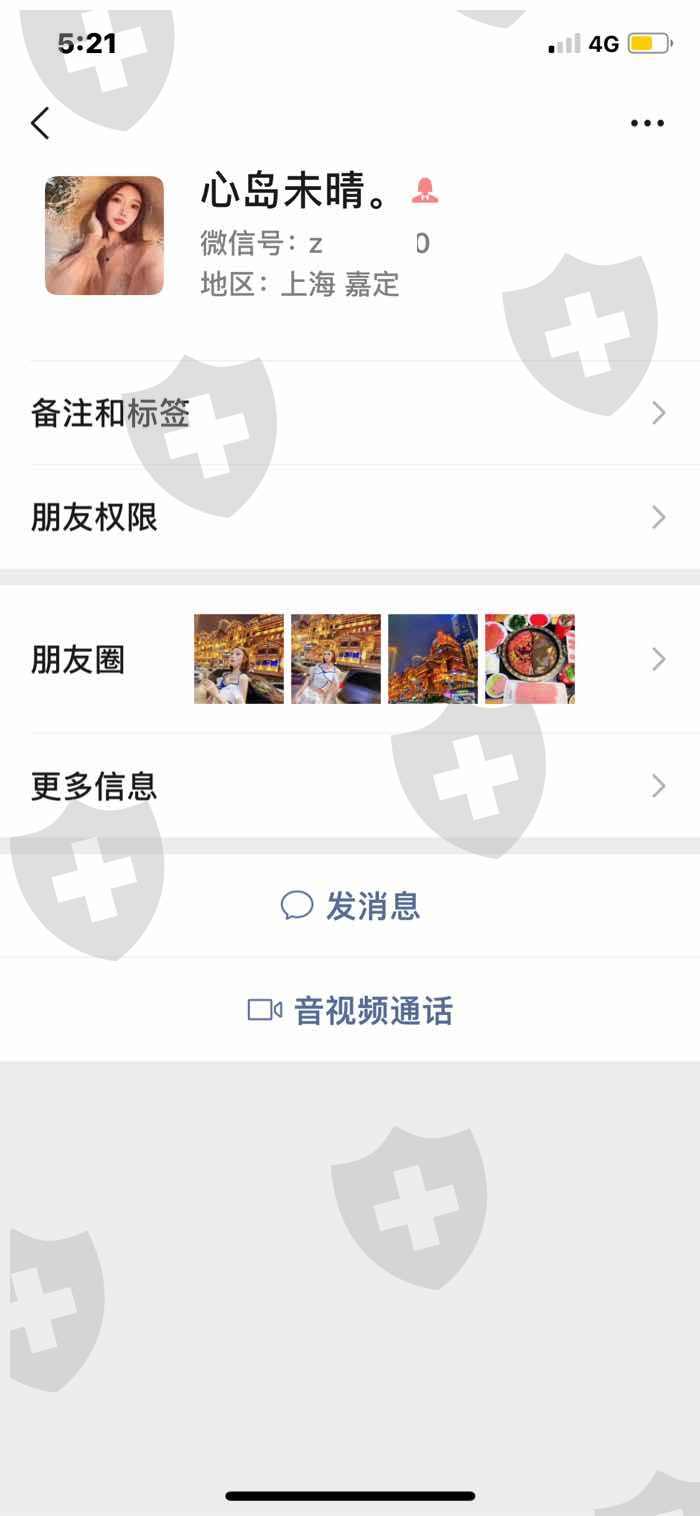View the profile avatar of 心岛未晴
The height and width of the screenshot is (1516, 700).
point(104,235)
